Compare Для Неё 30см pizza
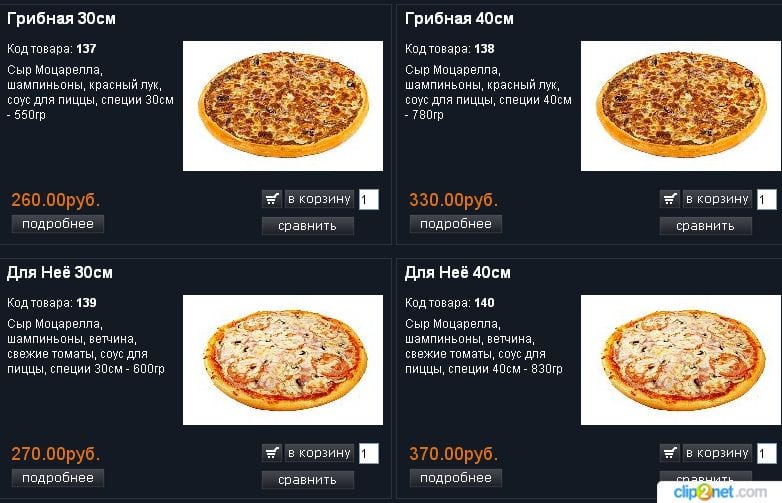The image size is (782, 503). [308, 480]
